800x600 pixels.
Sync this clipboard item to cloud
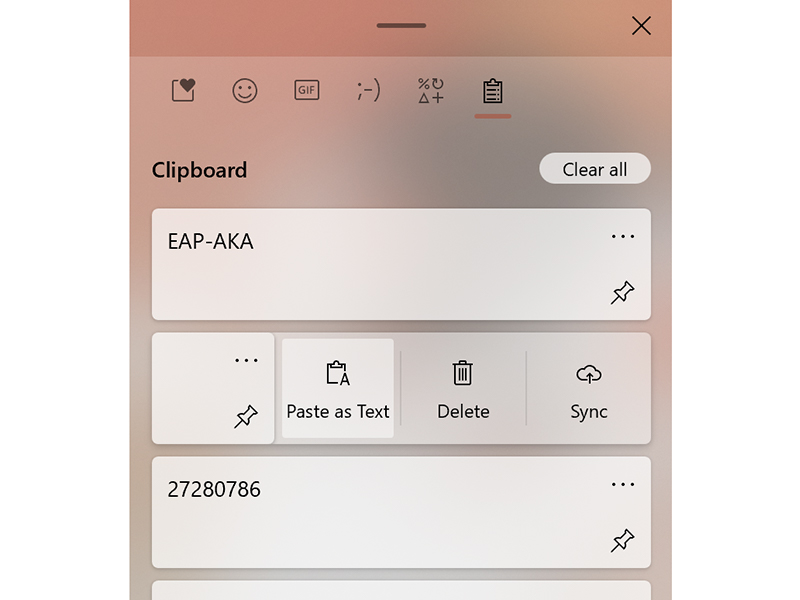[589, 388]
